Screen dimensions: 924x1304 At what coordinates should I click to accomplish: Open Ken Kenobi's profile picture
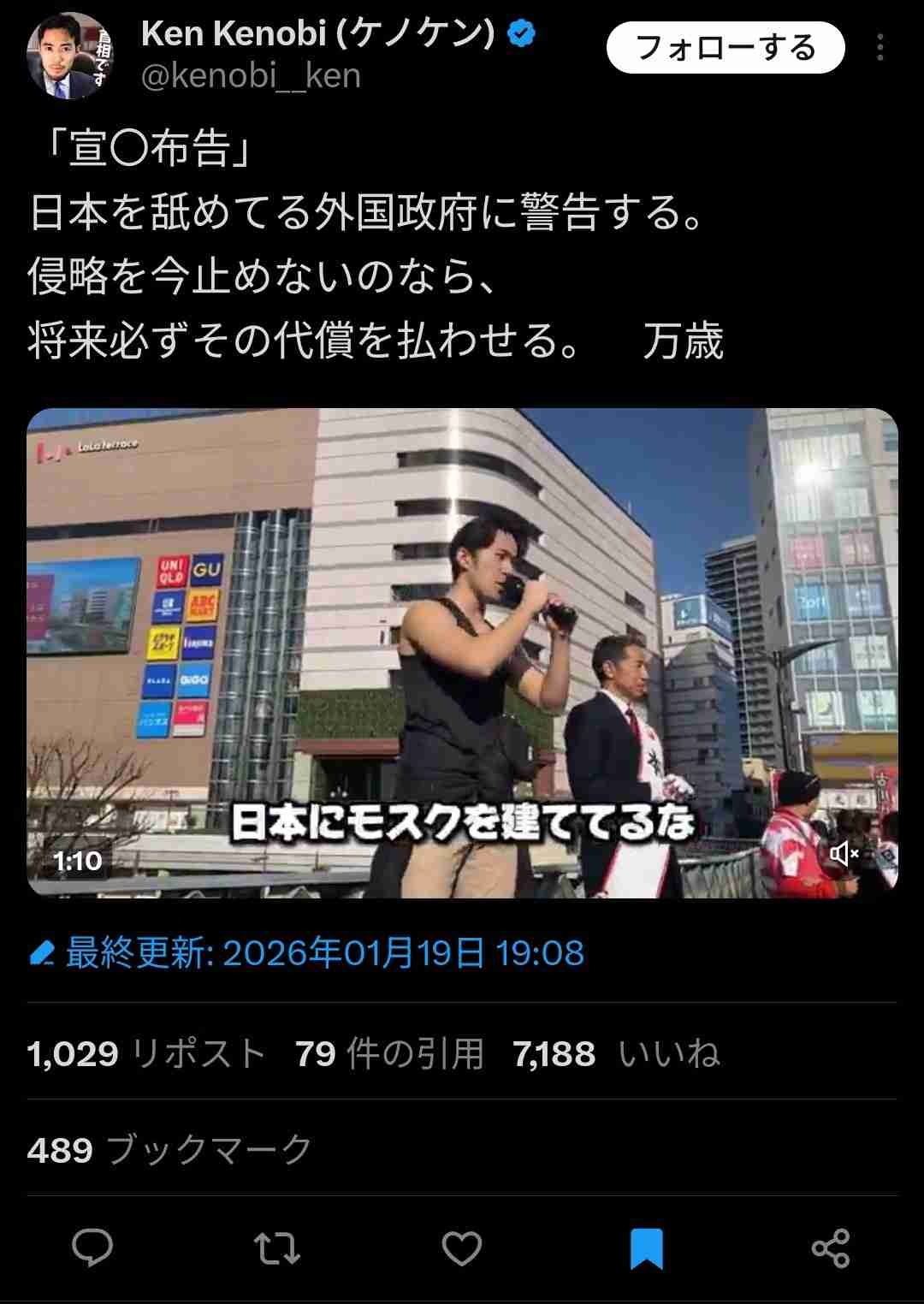click(x=70, y=56)
